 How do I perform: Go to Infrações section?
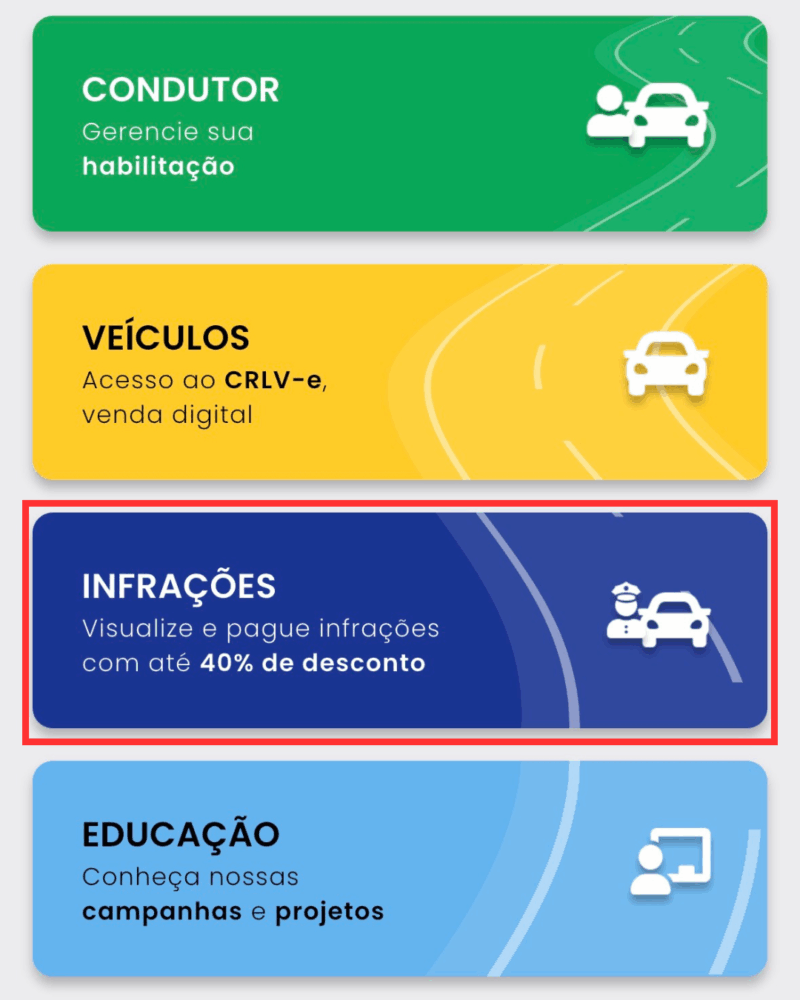pos(400,621)
